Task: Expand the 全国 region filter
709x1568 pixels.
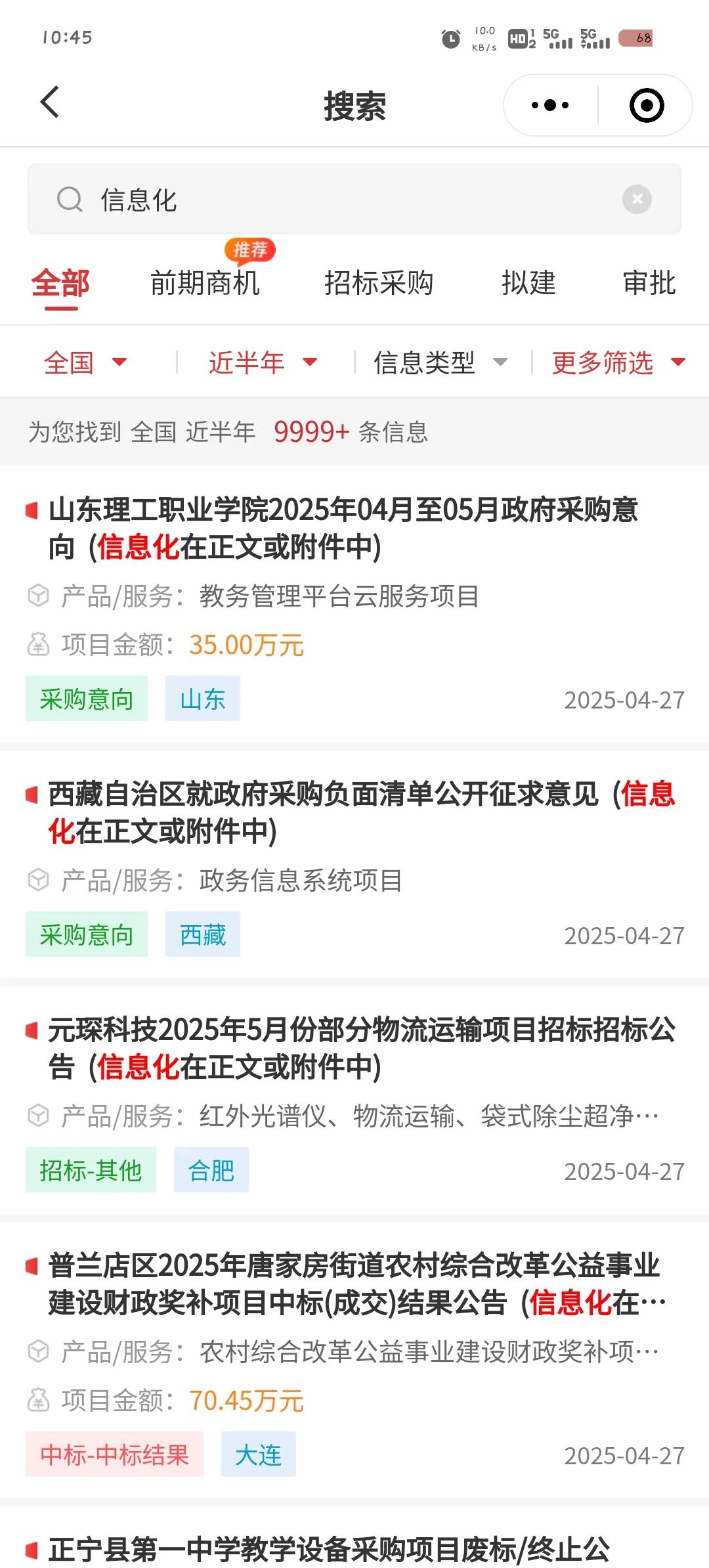Action: coord(85,362)
